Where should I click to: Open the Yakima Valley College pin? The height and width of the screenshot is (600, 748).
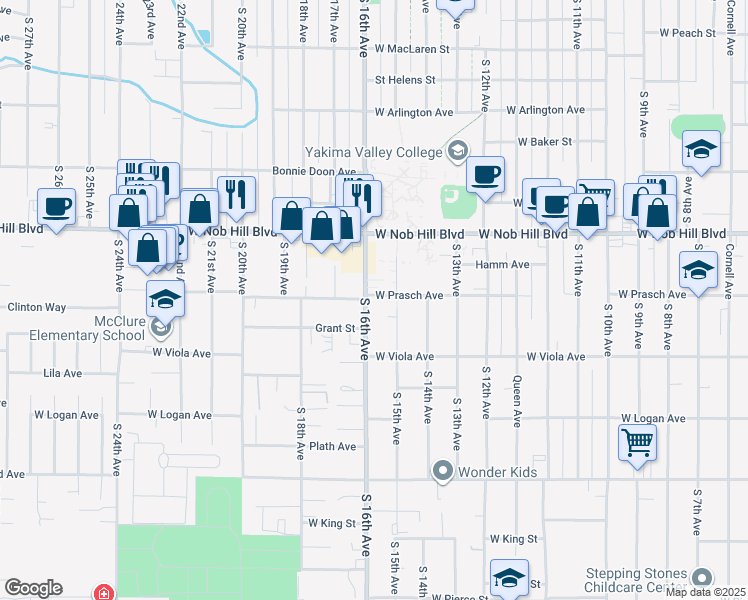tap(458, 152)
